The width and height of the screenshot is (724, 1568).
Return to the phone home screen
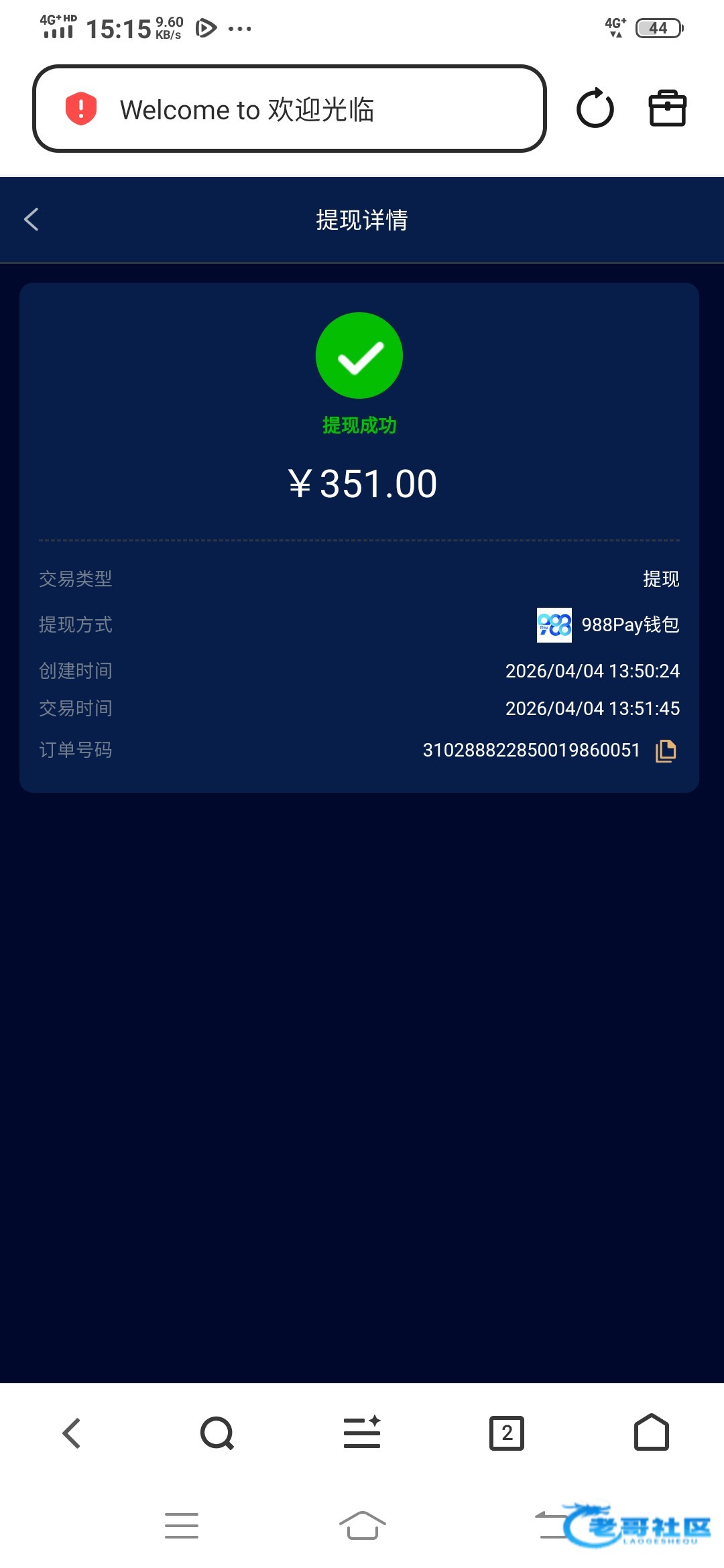coord(362,1526)
